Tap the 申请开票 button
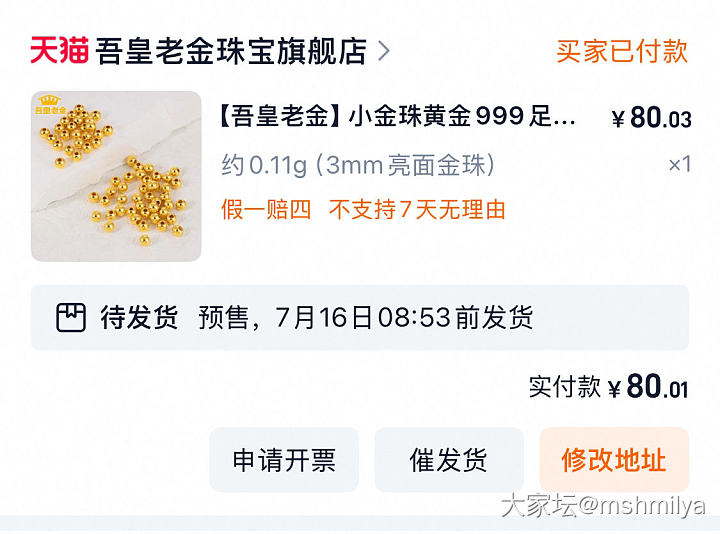Screen dimensions: 720x534 click(x=284, y=460)
